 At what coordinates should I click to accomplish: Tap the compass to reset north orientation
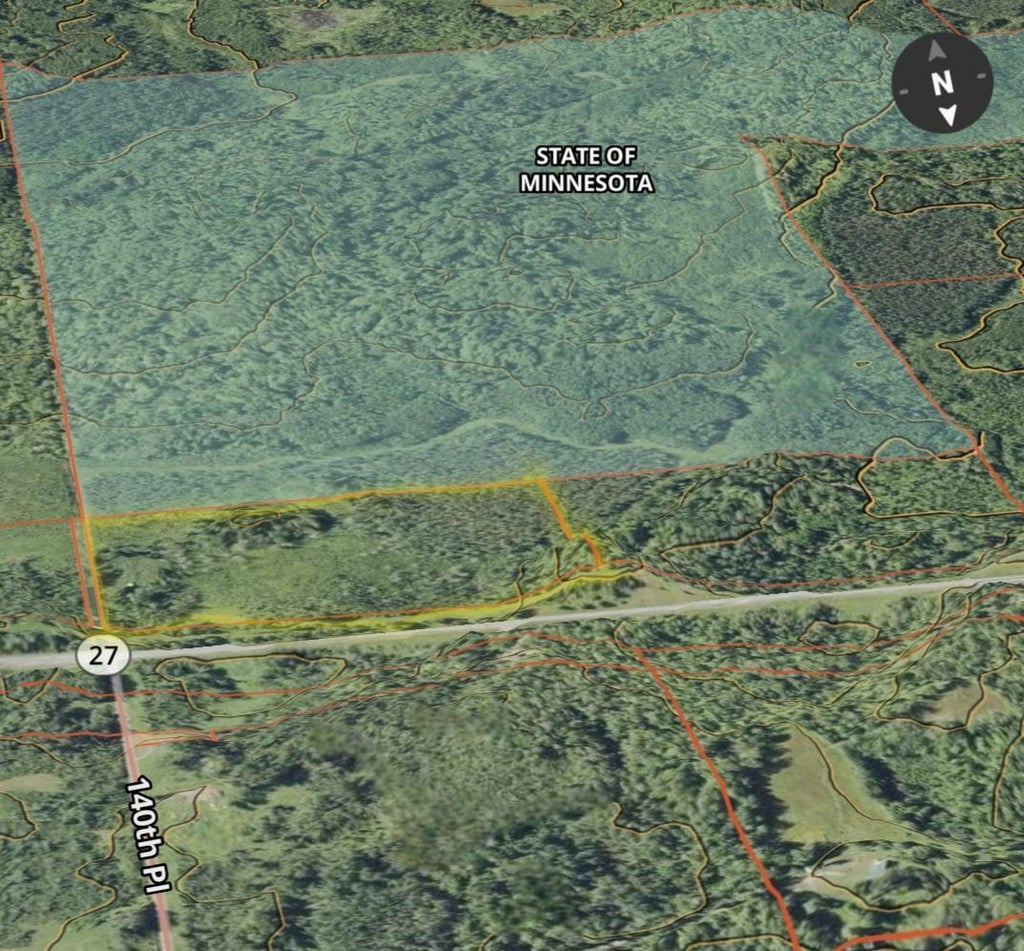942,83
